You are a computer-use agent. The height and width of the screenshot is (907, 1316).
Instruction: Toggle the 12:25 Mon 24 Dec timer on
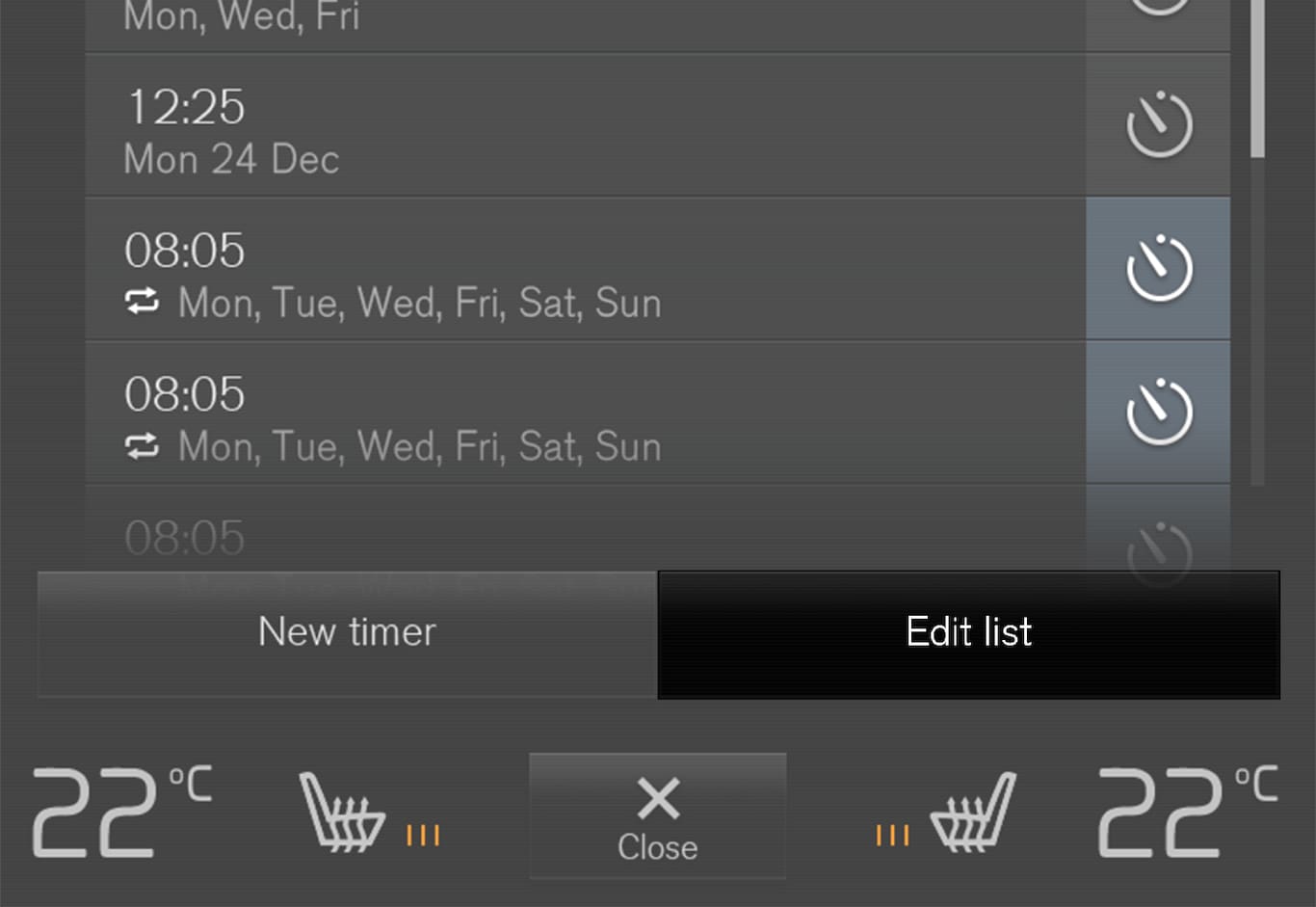pos(1158,125)
